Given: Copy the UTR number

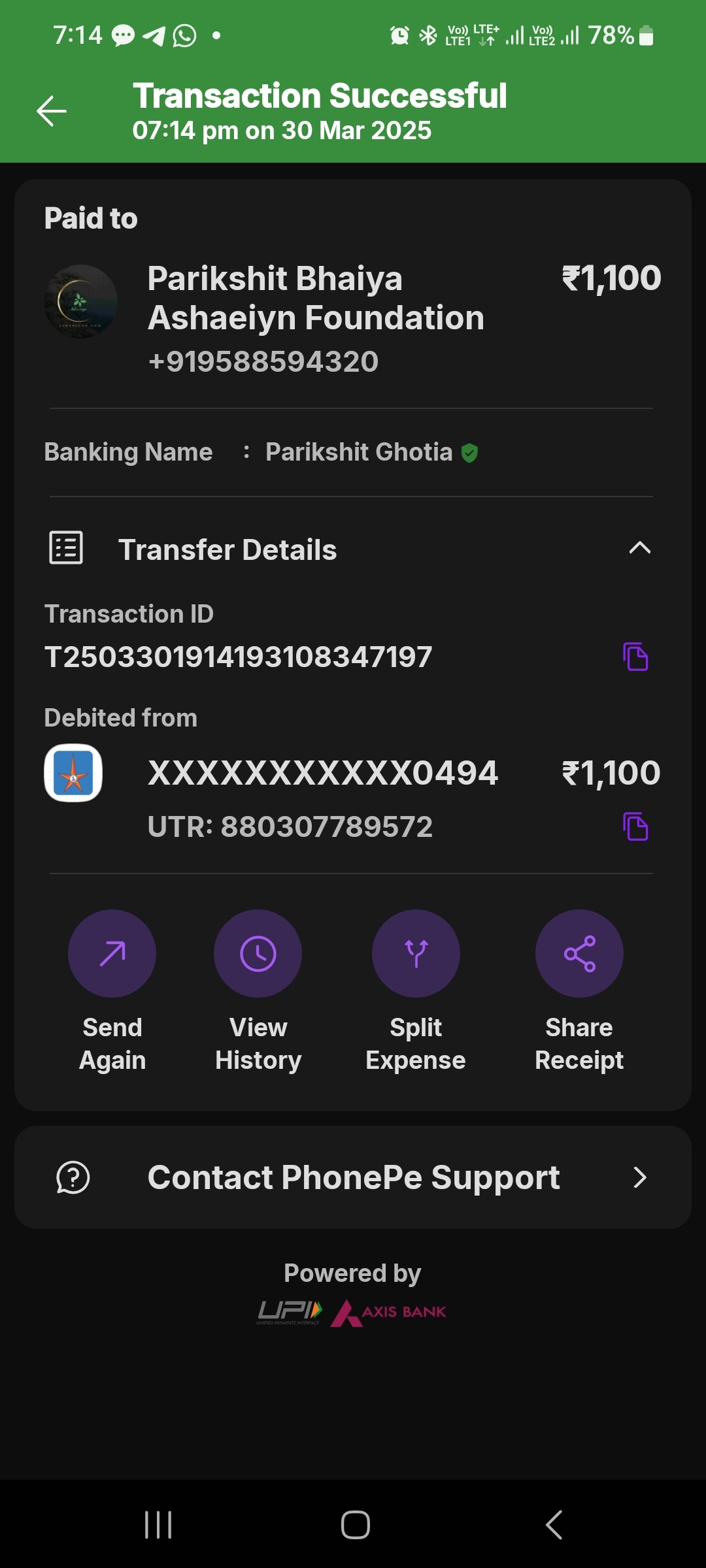Looking at the screenshot, I should pos(635,826).
